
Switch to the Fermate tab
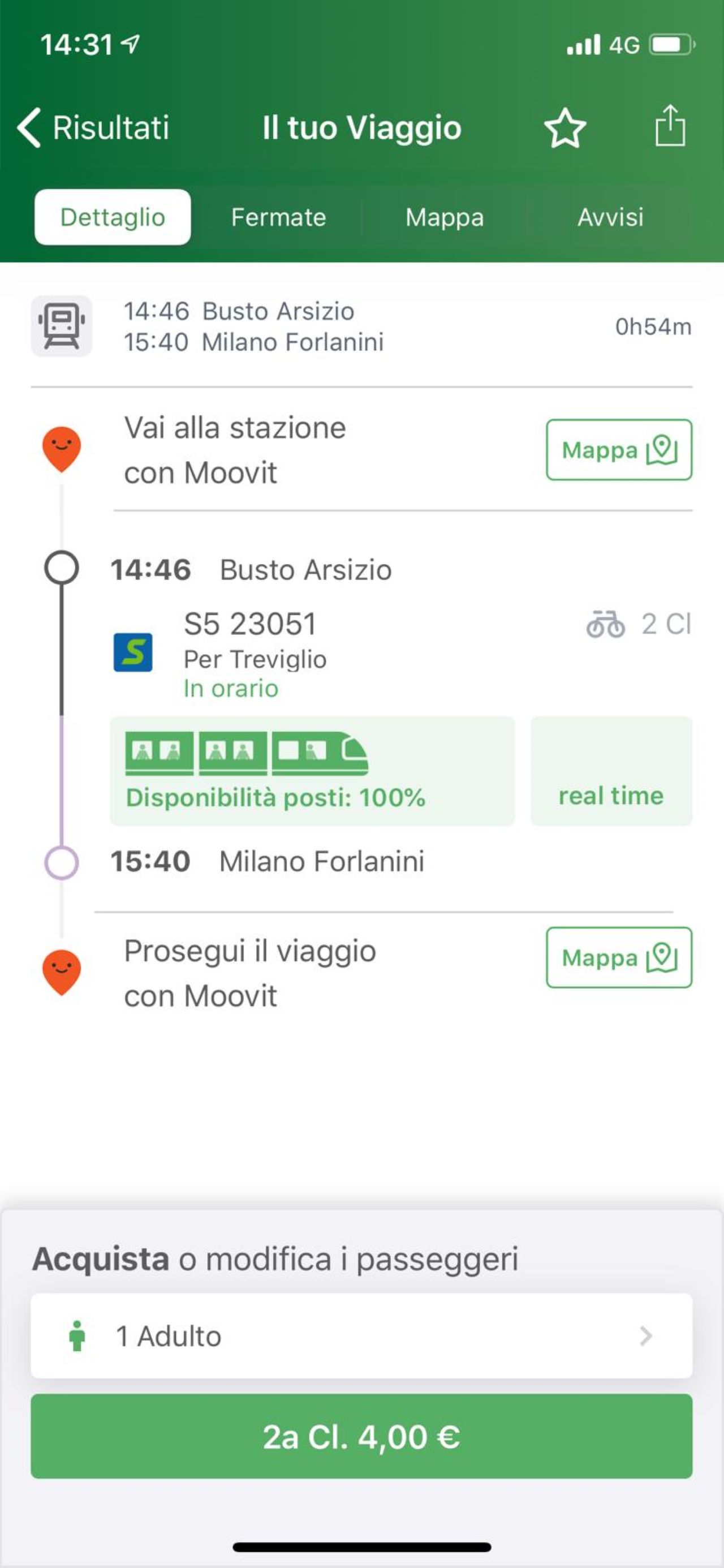279,217
